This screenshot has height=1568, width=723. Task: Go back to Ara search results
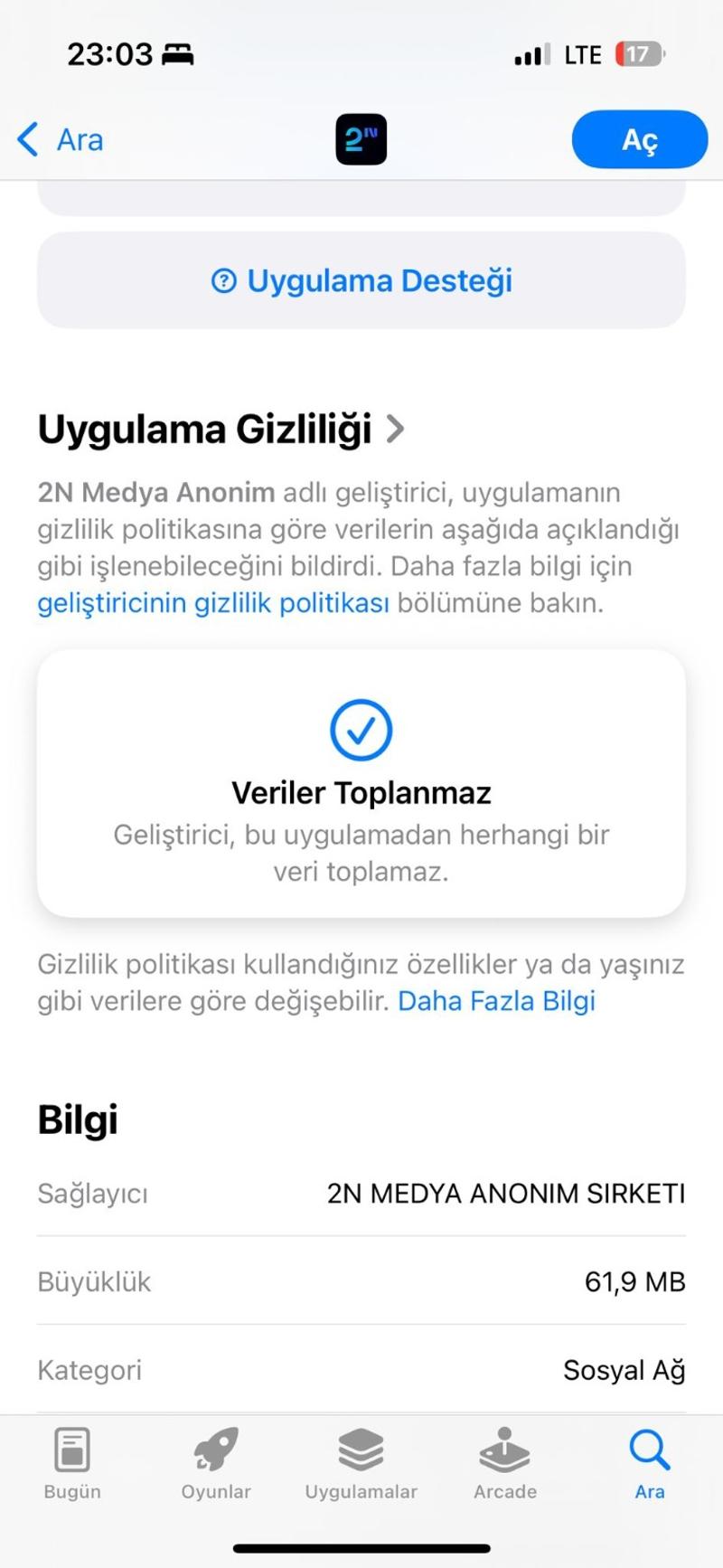pos(61,140)
